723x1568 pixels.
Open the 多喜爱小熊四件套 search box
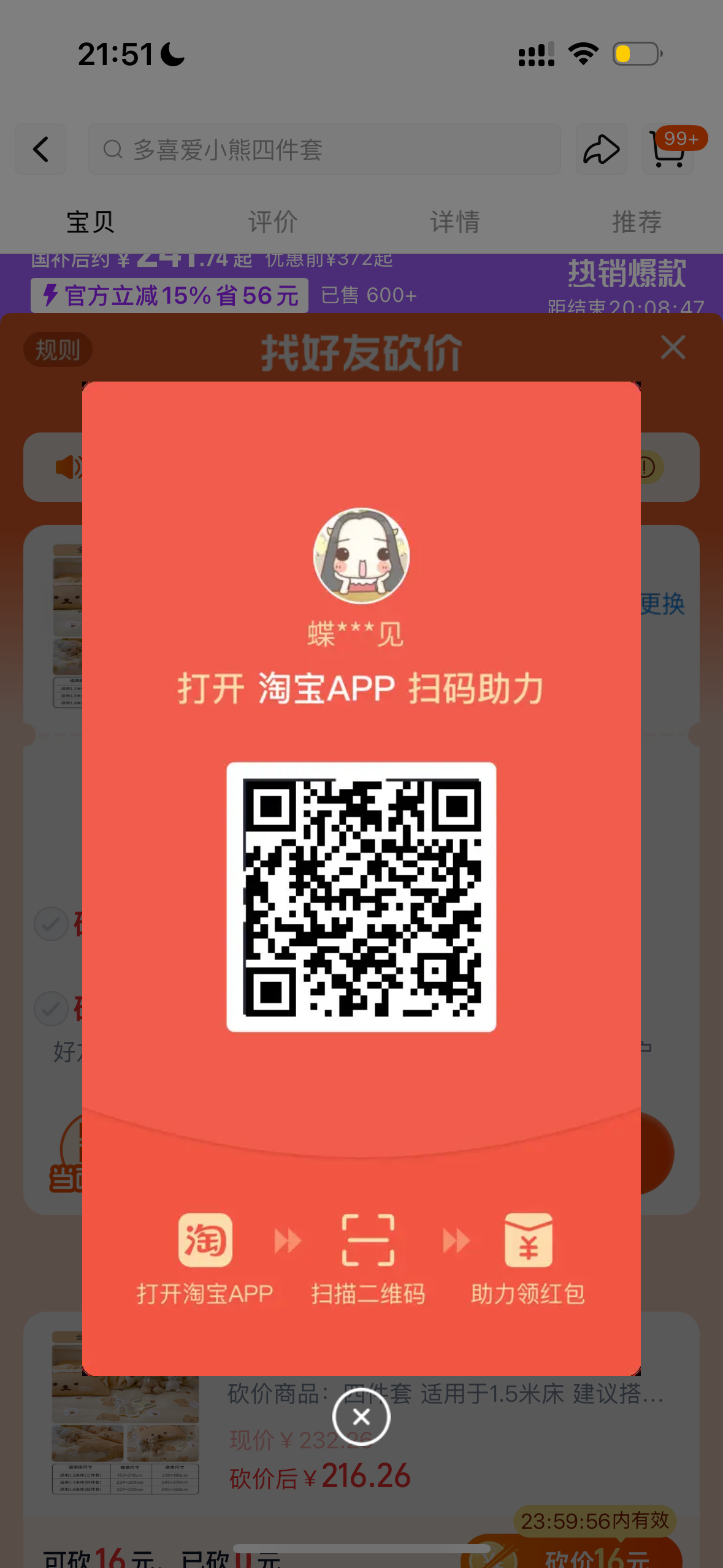pos(324,149)
